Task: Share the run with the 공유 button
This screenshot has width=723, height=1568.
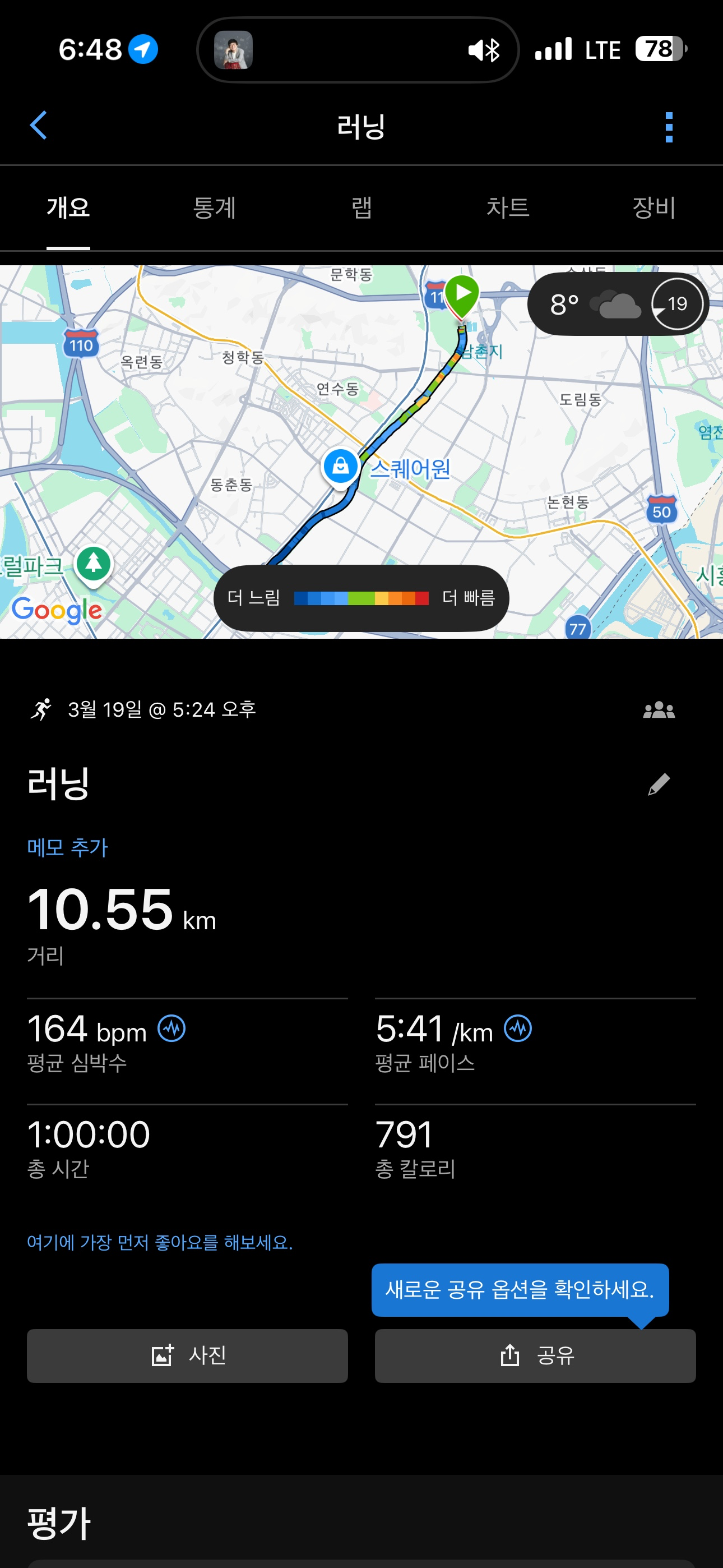Action: pyautogui.click(x=535, y=1355)
